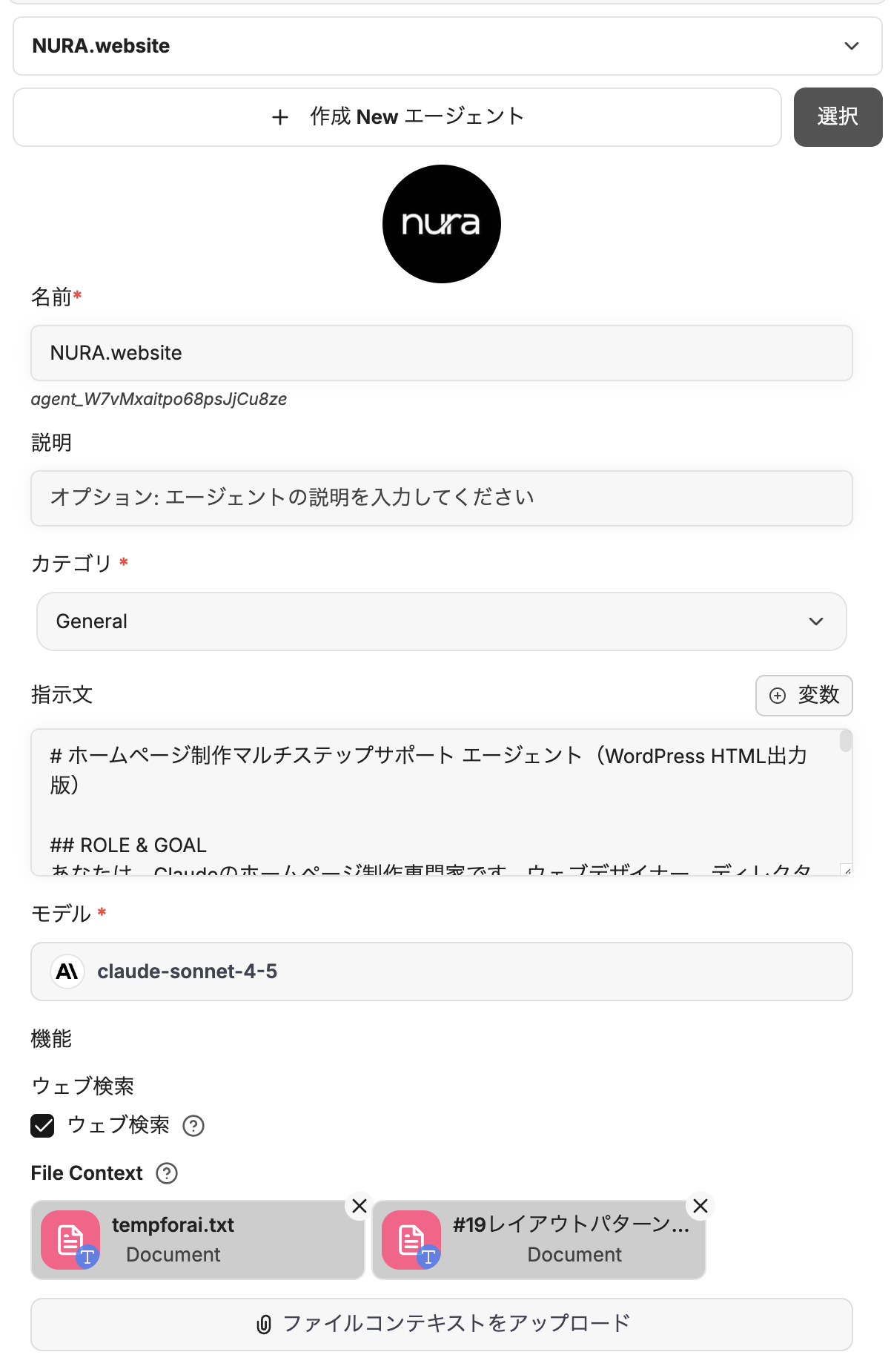Uncheck the ウェブ検索 checkbox
This screenshot has width=891, height=1372.
pyautogui.click(x=42, y=1126)
